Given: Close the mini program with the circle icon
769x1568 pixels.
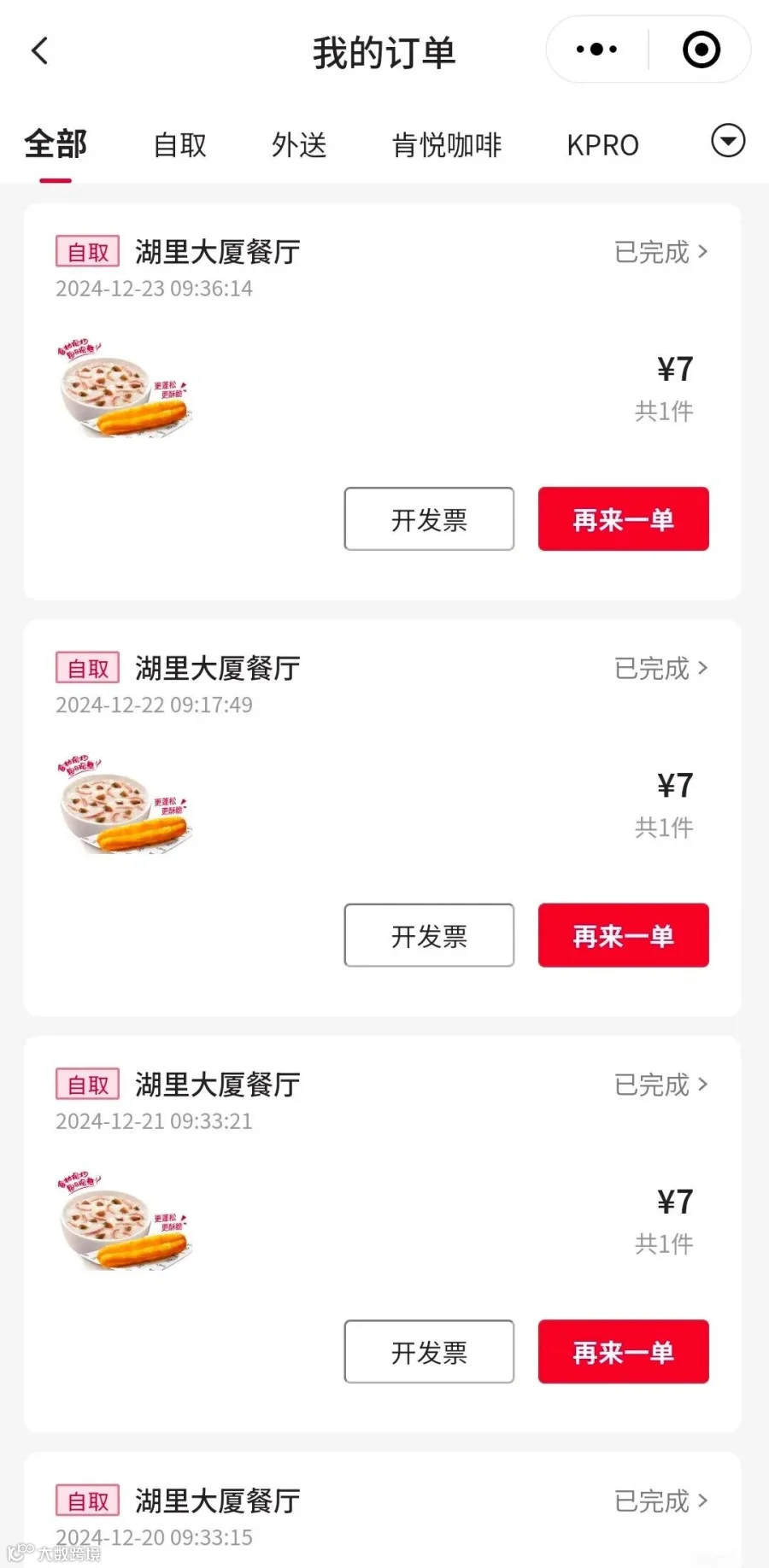Looking at the screenshot, I should pos(701,50).
